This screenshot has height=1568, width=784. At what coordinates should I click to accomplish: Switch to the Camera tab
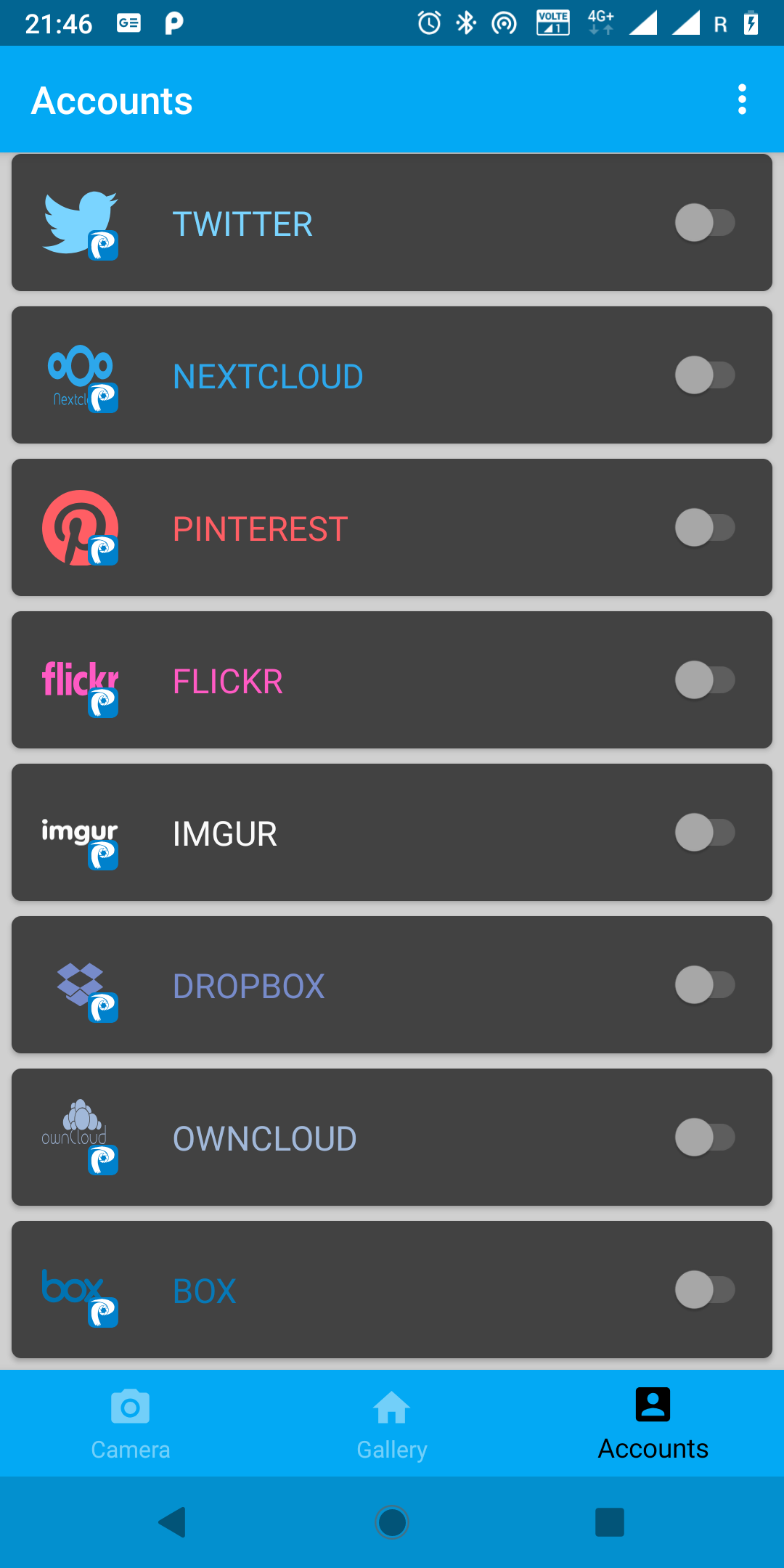[131, 1424]
